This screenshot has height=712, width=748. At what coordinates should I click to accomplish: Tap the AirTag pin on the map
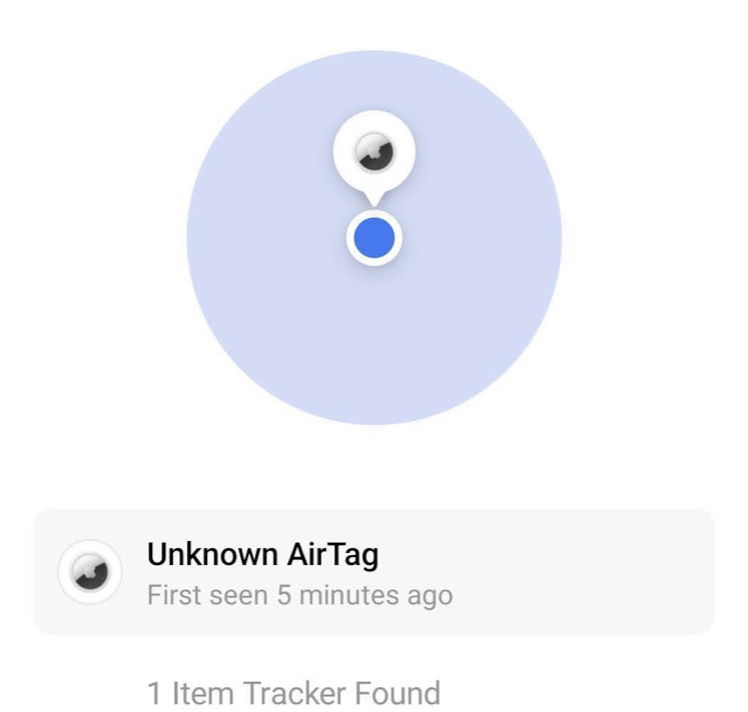[x=374, y=154]
